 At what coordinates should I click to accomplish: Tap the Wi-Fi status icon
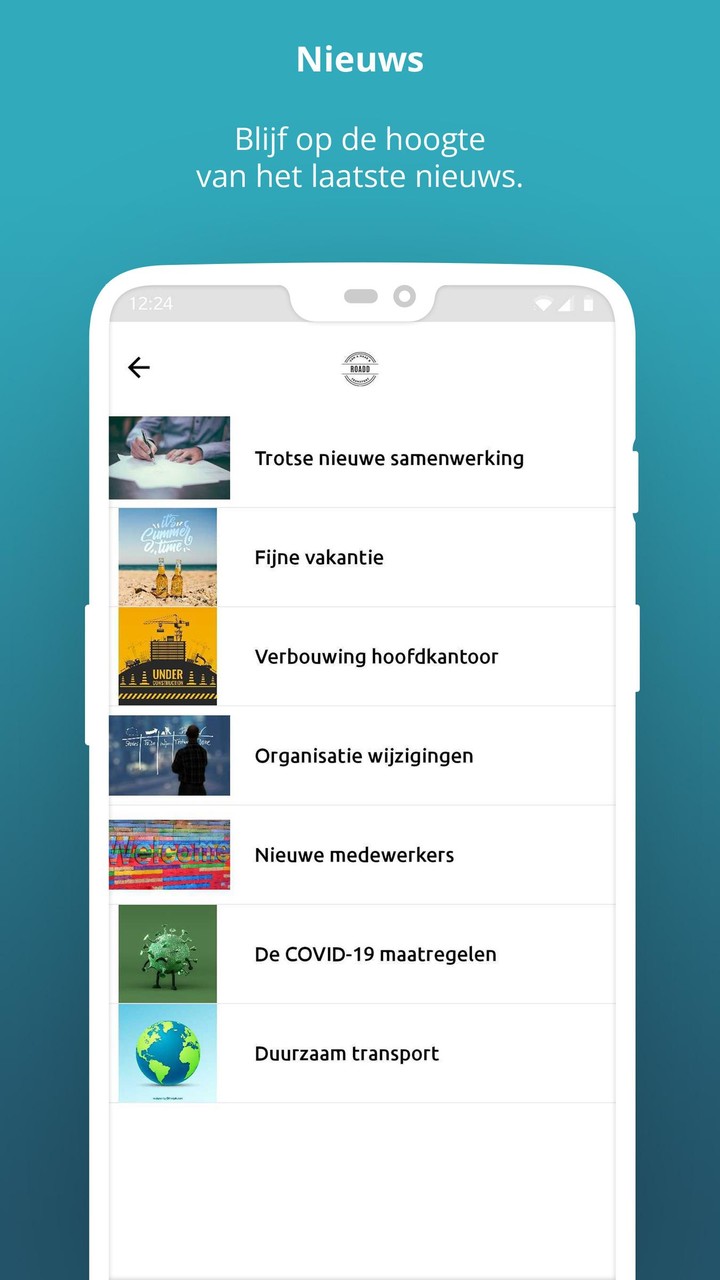tap(543, 303)
